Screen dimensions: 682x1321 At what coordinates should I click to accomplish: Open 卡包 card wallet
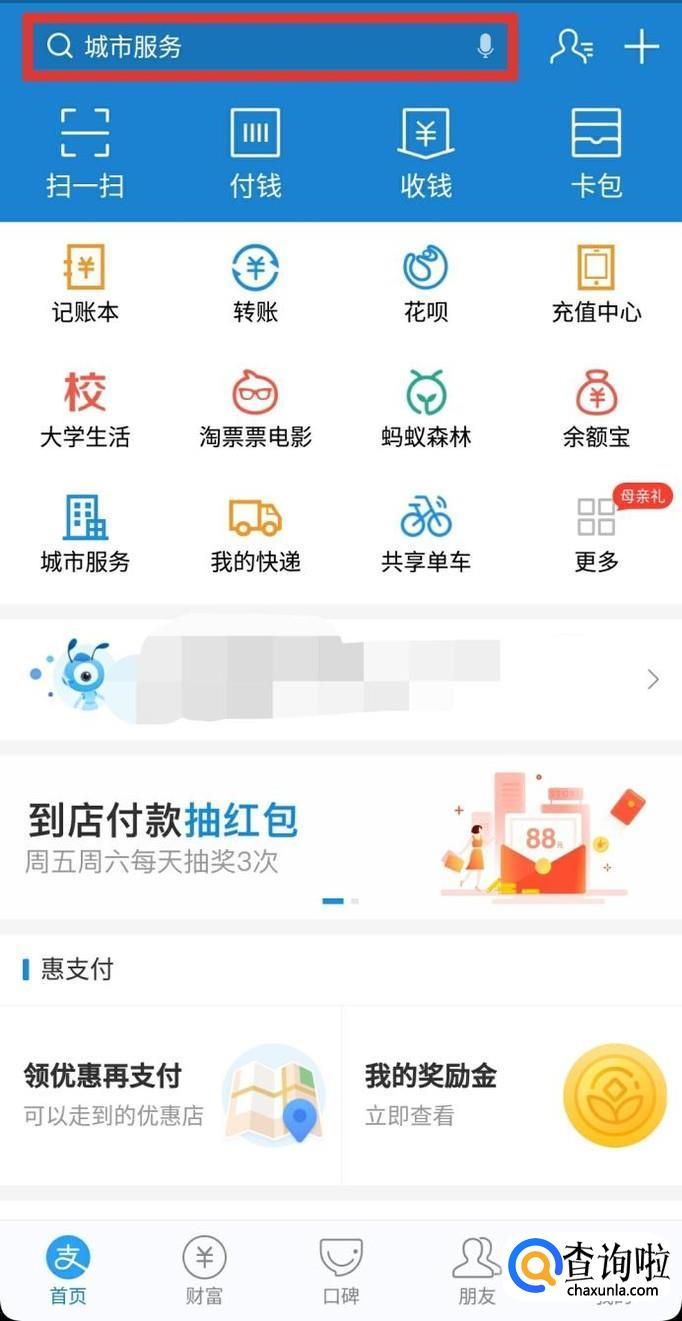(596, 153)
